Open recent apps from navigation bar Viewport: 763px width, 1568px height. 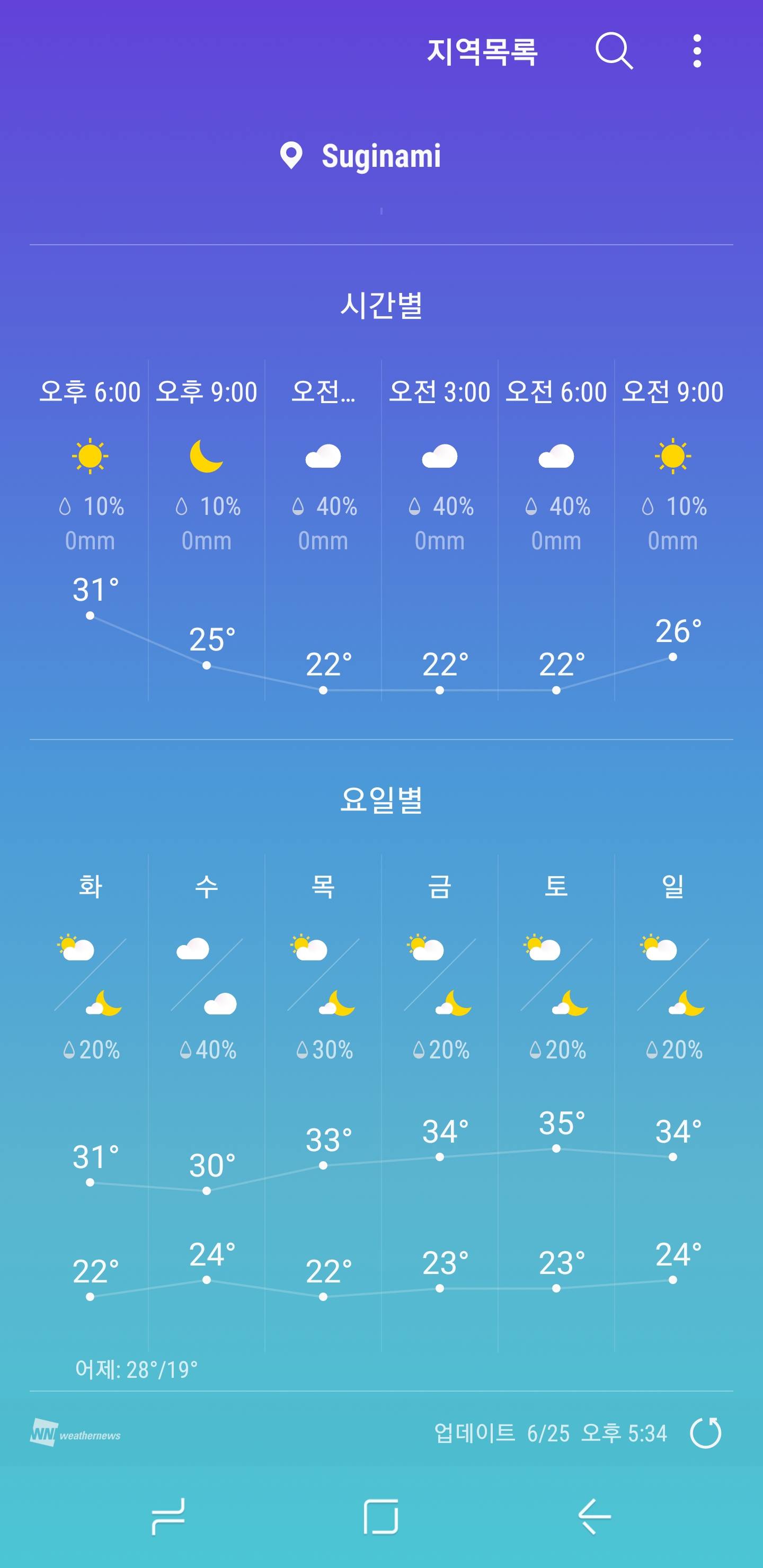[168, 1516]
